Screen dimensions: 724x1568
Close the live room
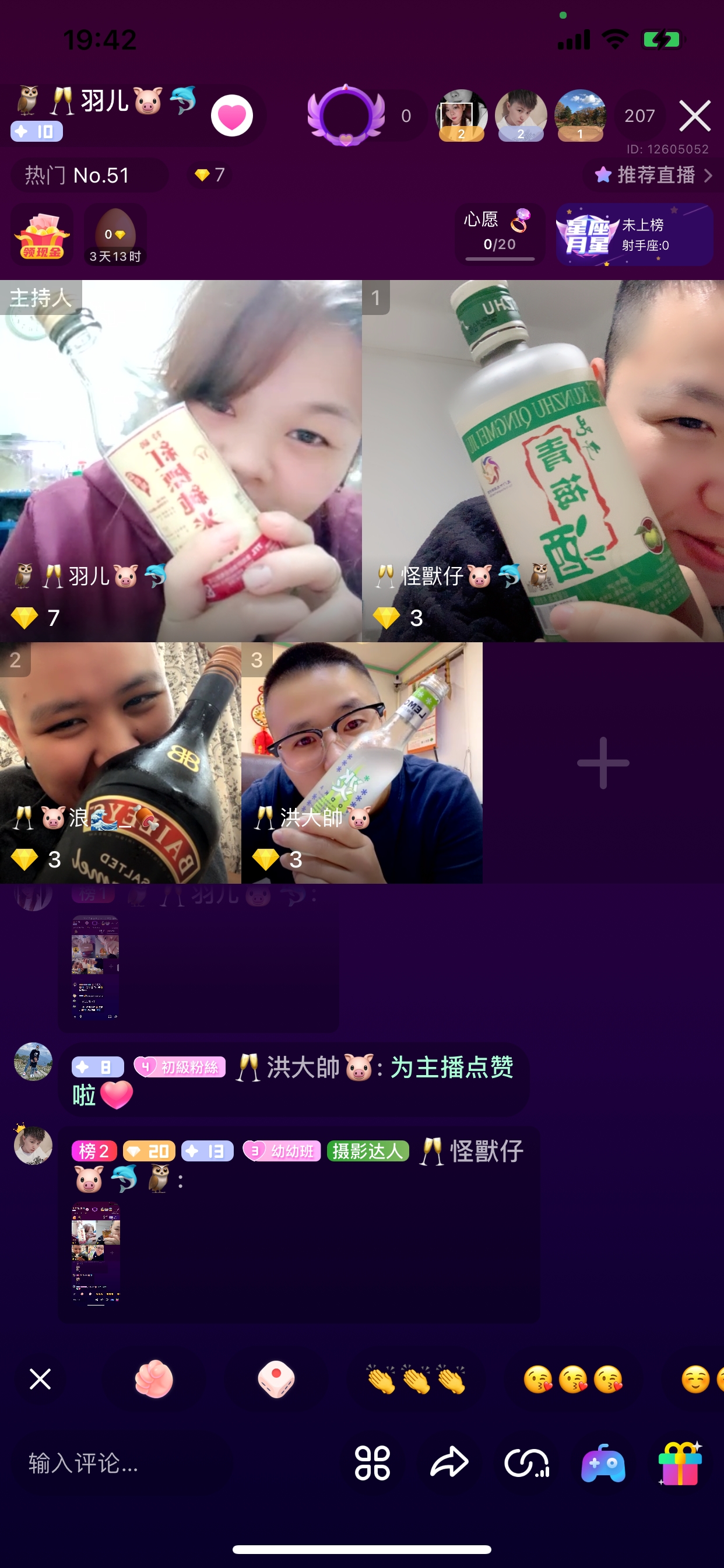[x=695, y=116]
